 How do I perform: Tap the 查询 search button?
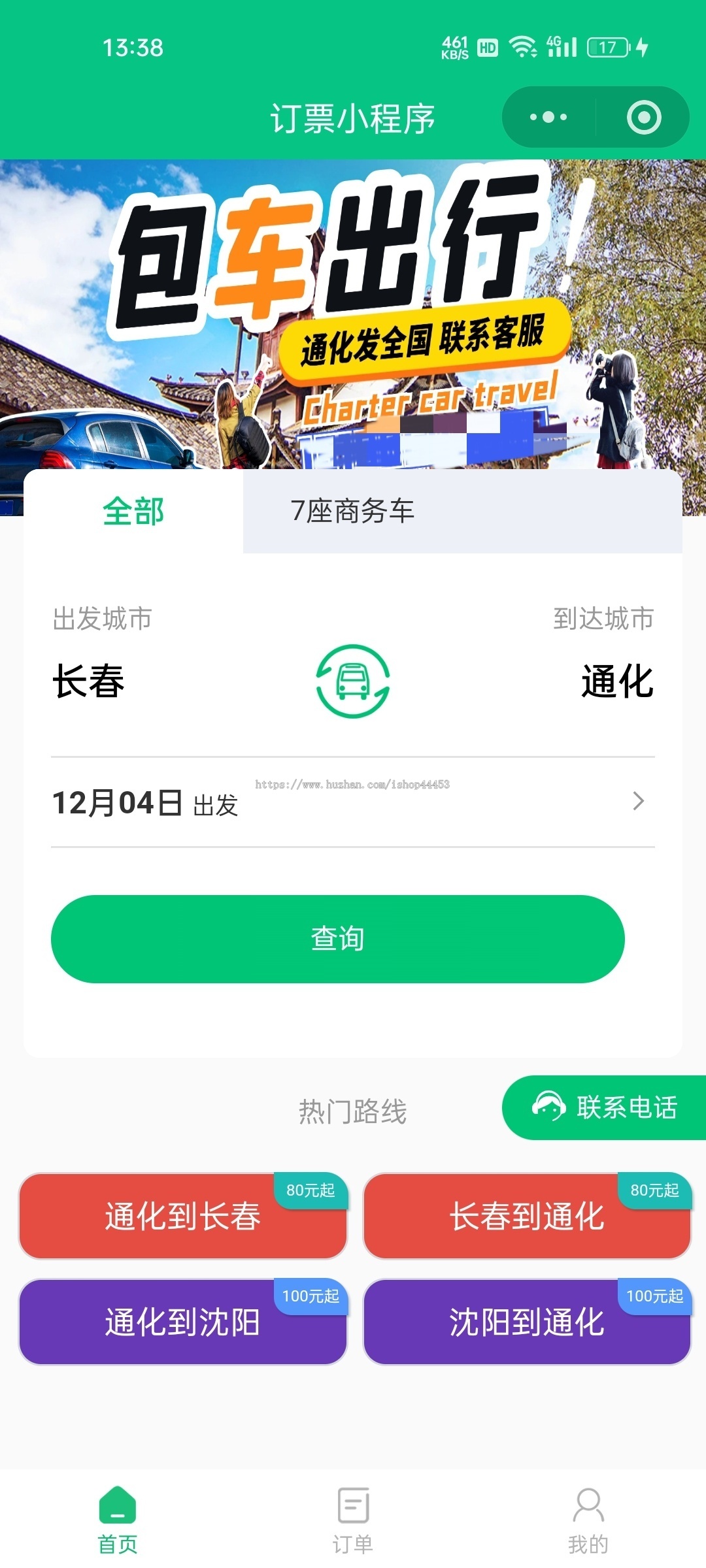[x=338, y=939]
